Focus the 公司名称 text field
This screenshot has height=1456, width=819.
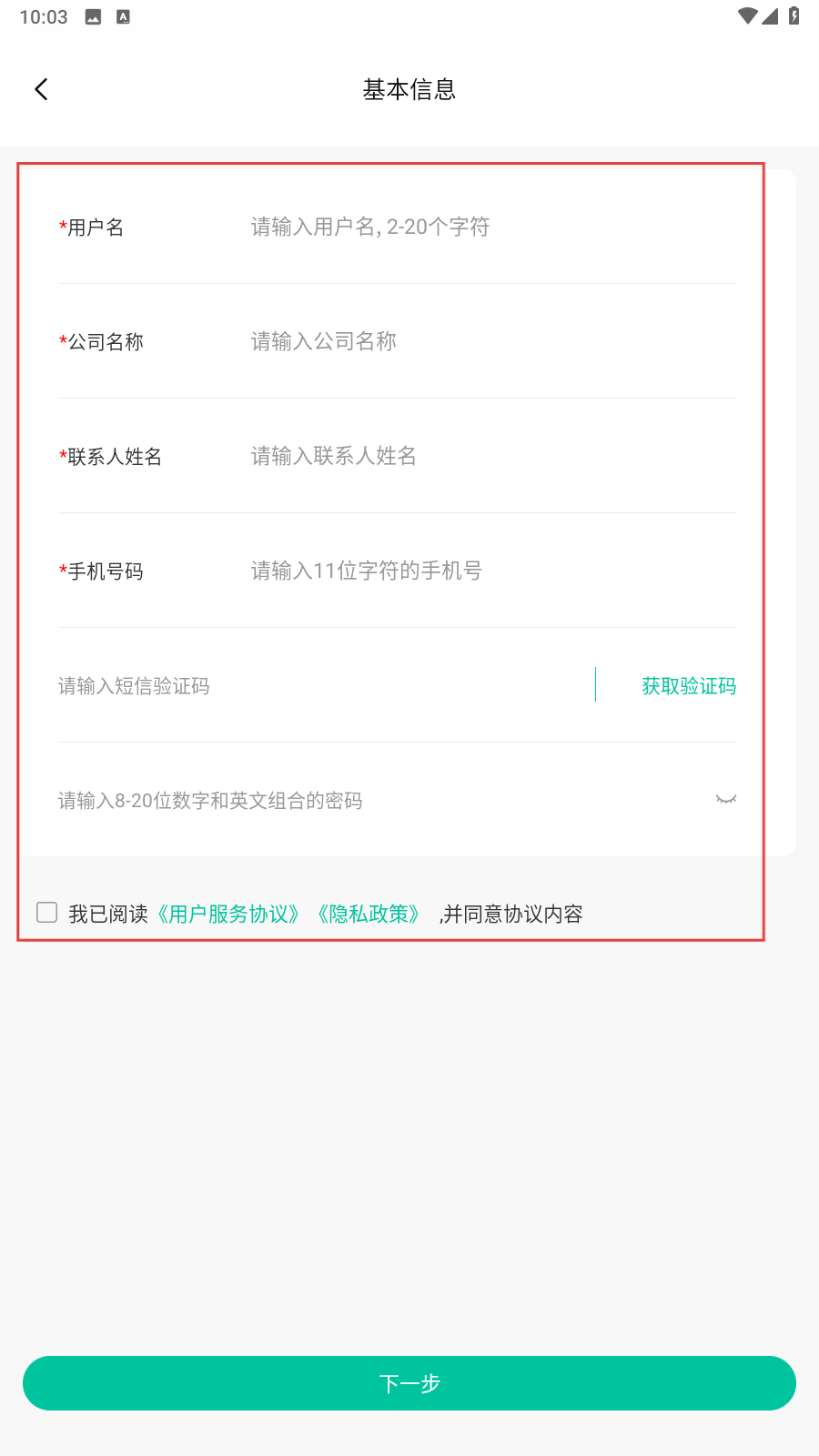[491, 341]
